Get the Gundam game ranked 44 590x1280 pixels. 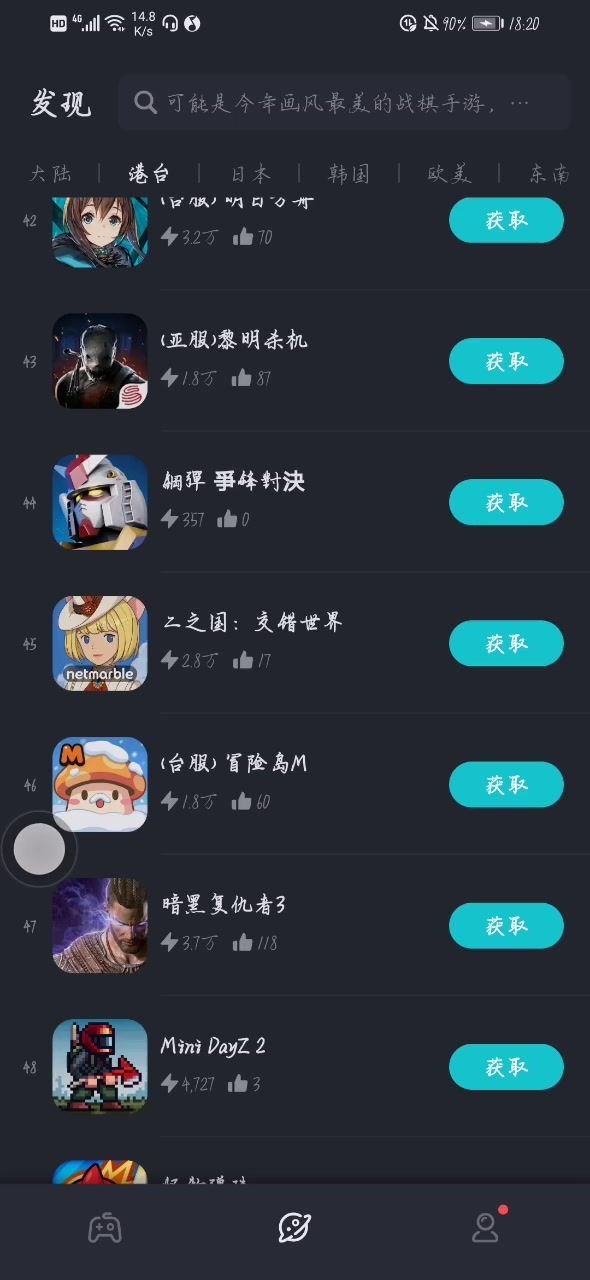coord(506,502)
